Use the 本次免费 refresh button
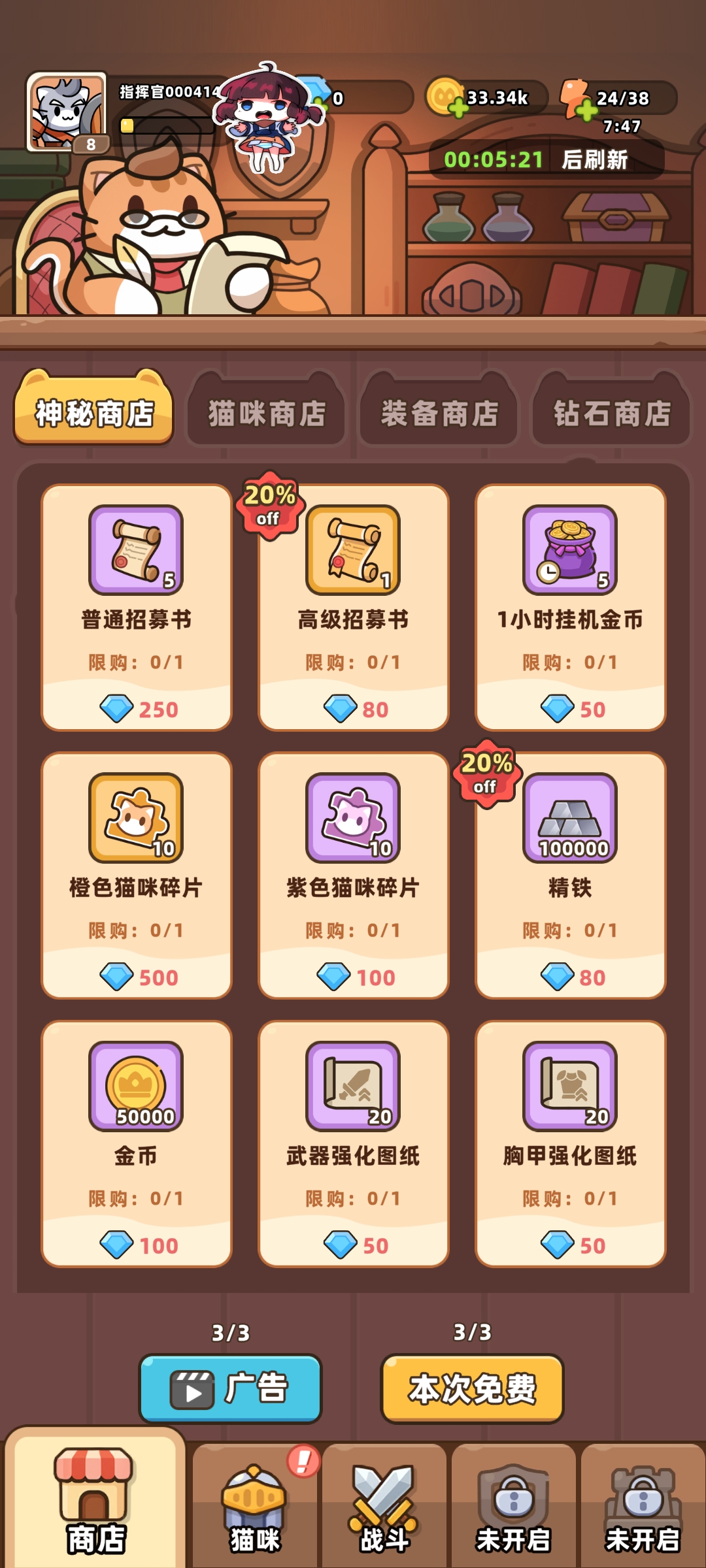 tap(472, 1388)
